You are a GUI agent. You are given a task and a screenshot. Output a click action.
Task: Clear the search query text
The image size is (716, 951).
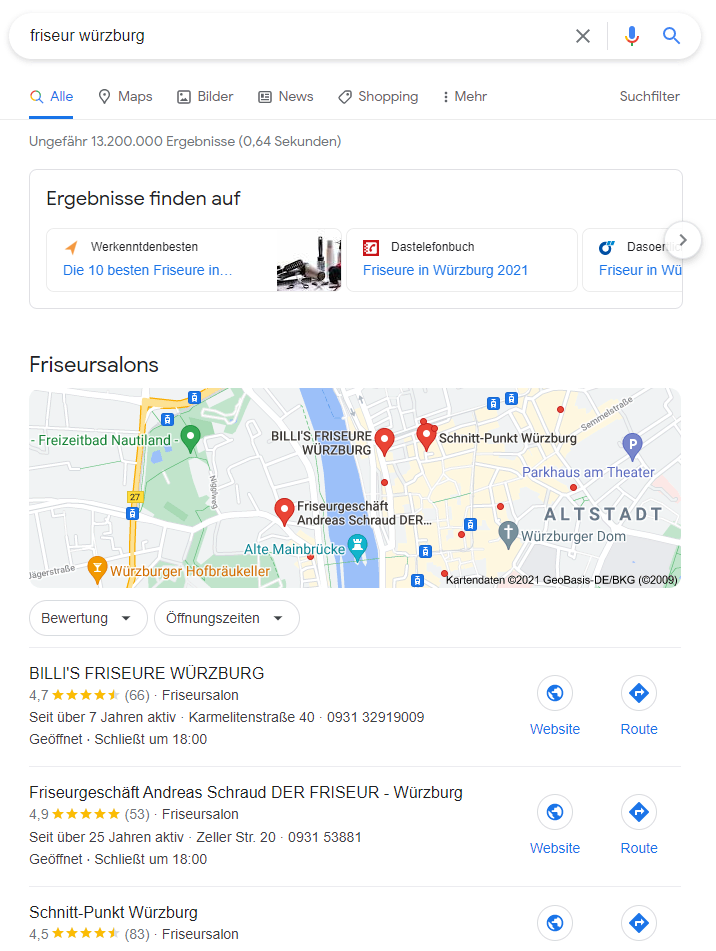583,36
